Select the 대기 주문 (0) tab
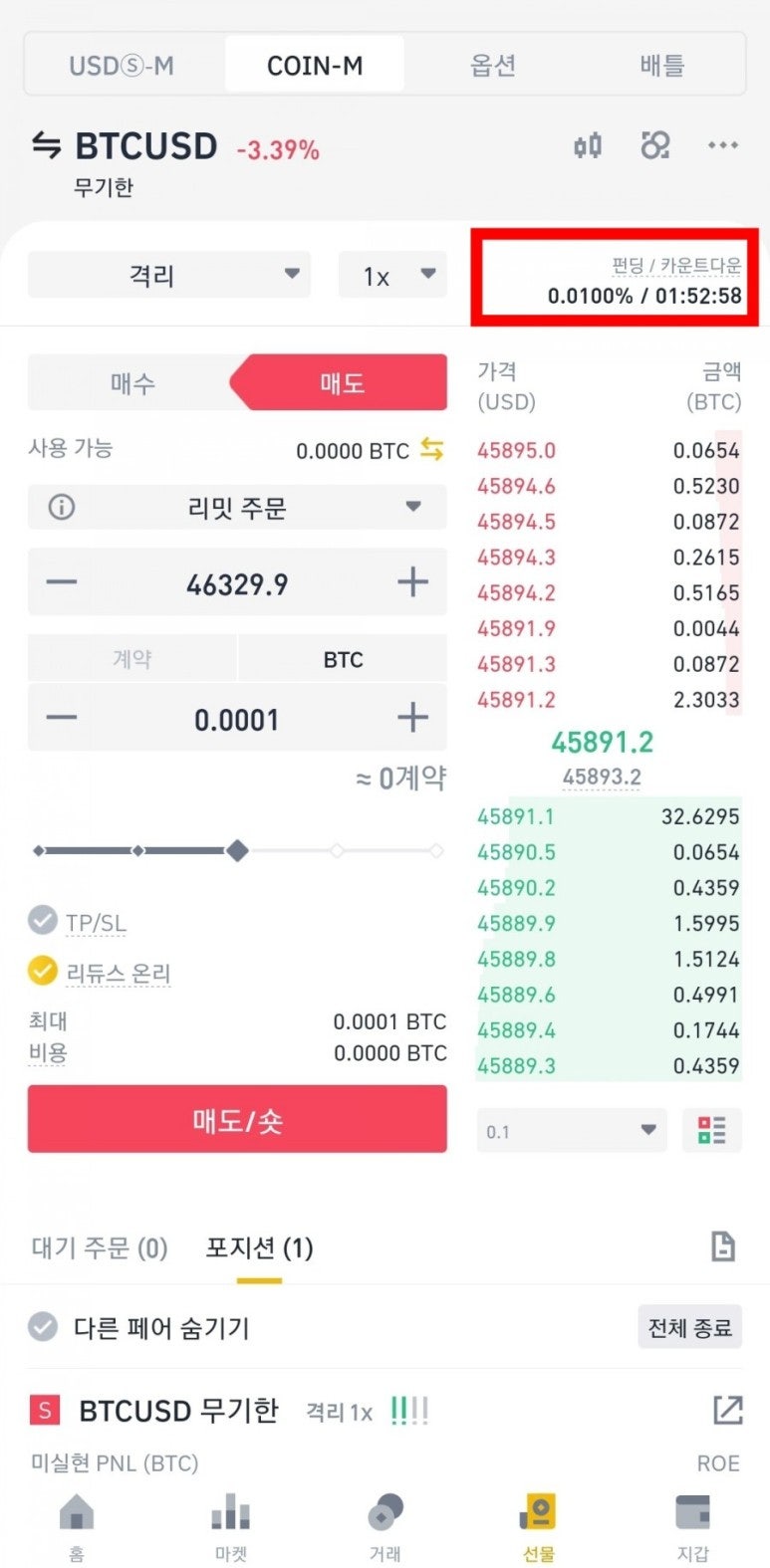The width and height of the screenshot is (770, 1568). point(100,1246)
